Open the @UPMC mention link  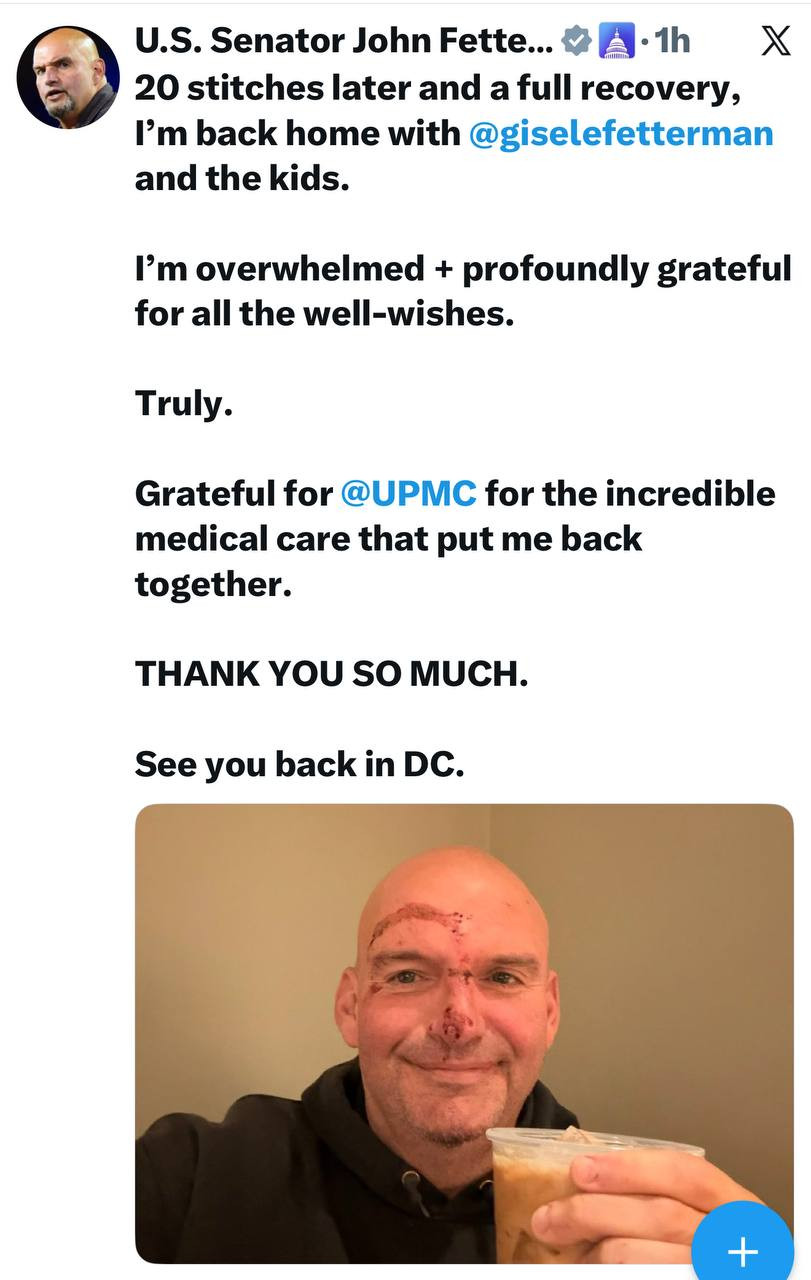pos(408,493)
